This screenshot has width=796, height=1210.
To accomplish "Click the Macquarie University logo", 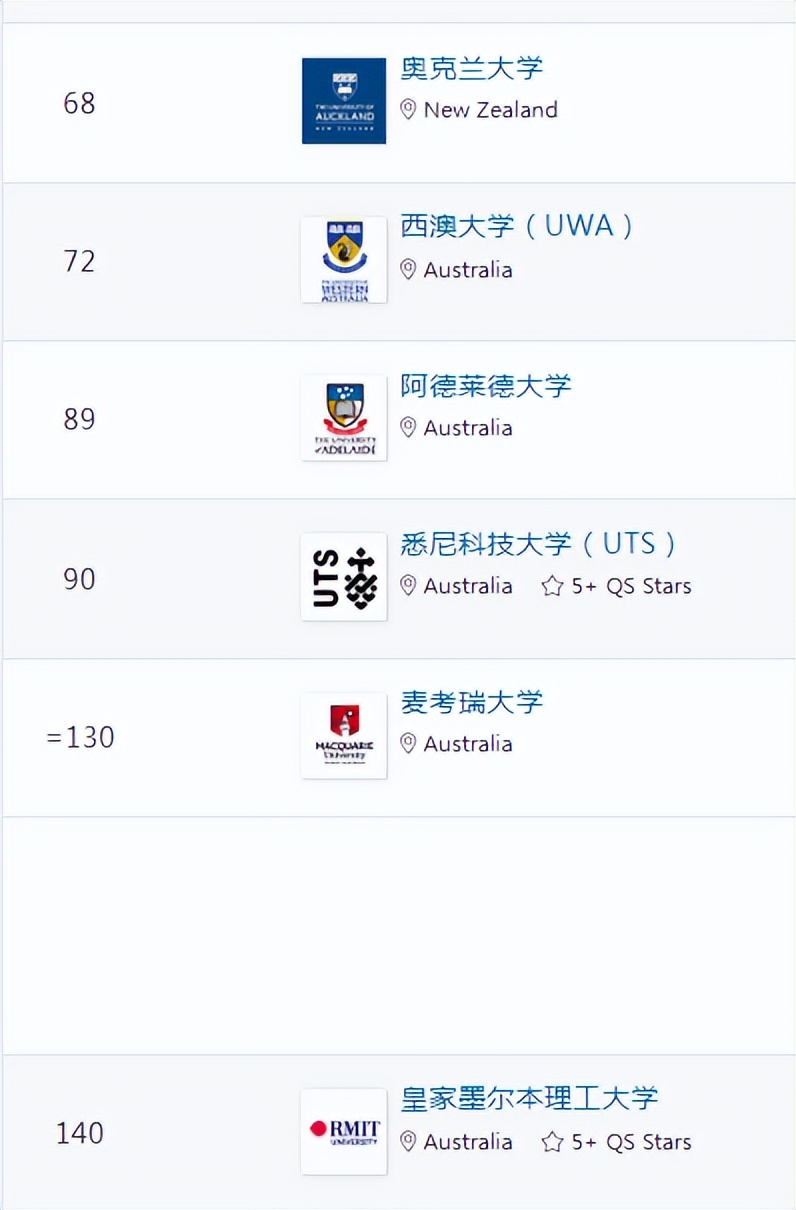I will click(x=344, y=733).
